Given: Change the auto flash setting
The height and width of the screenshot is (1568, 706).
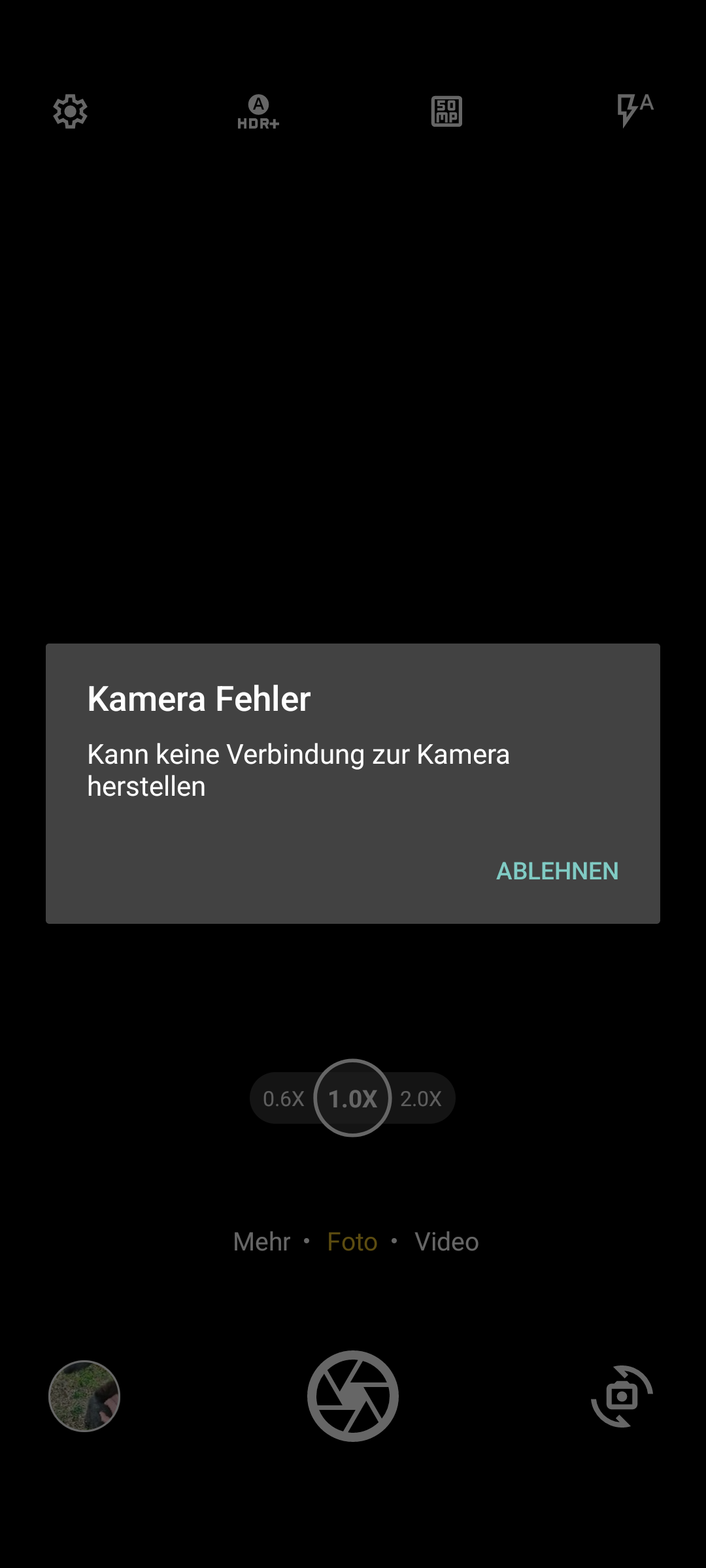Looking at the screenshot, I should click(634, 110).
